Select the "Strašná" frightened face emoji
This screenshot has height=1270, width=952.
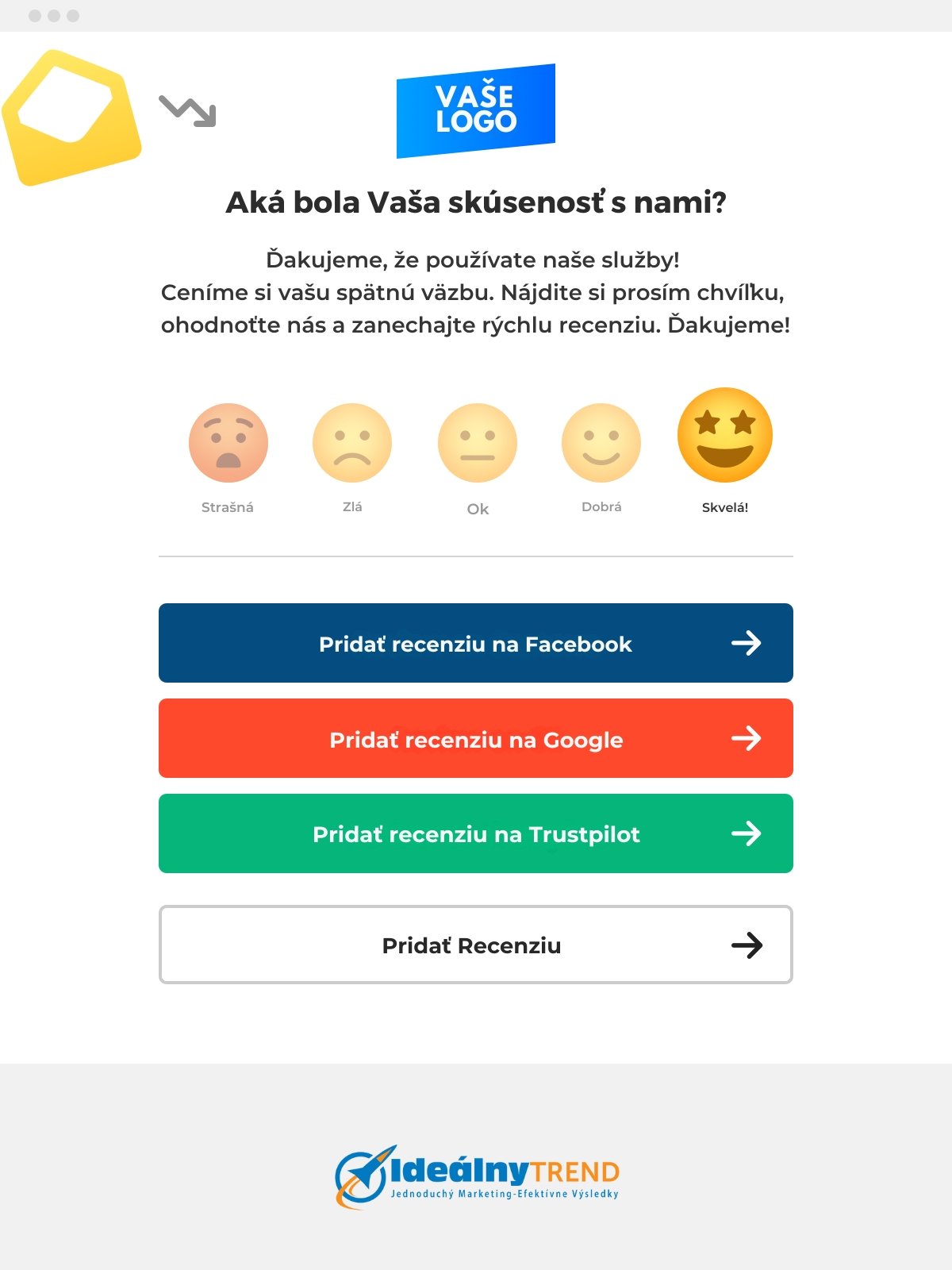tap(228, 442)
